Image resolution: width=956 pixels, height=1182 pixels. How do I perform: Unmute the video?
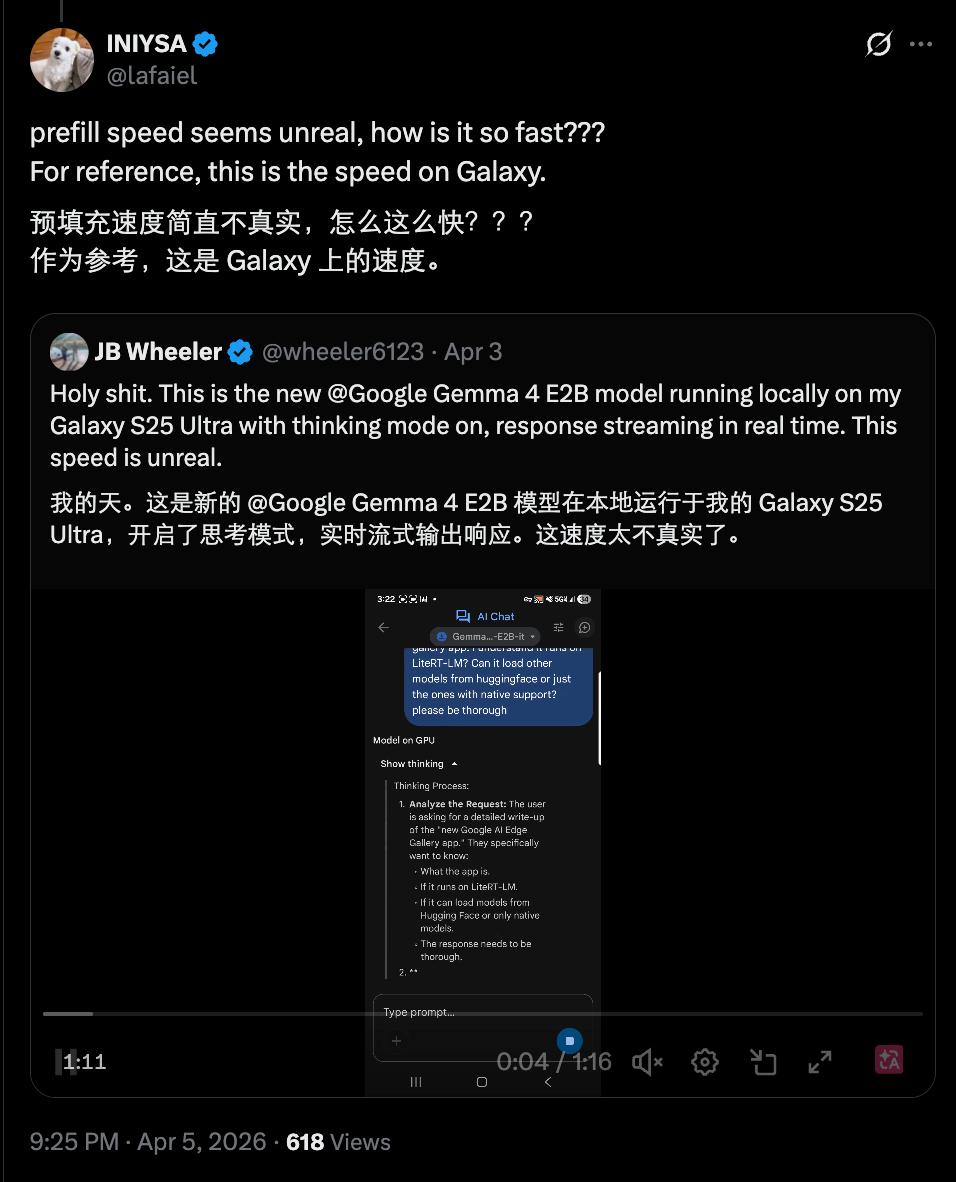tap(648, 1062)
